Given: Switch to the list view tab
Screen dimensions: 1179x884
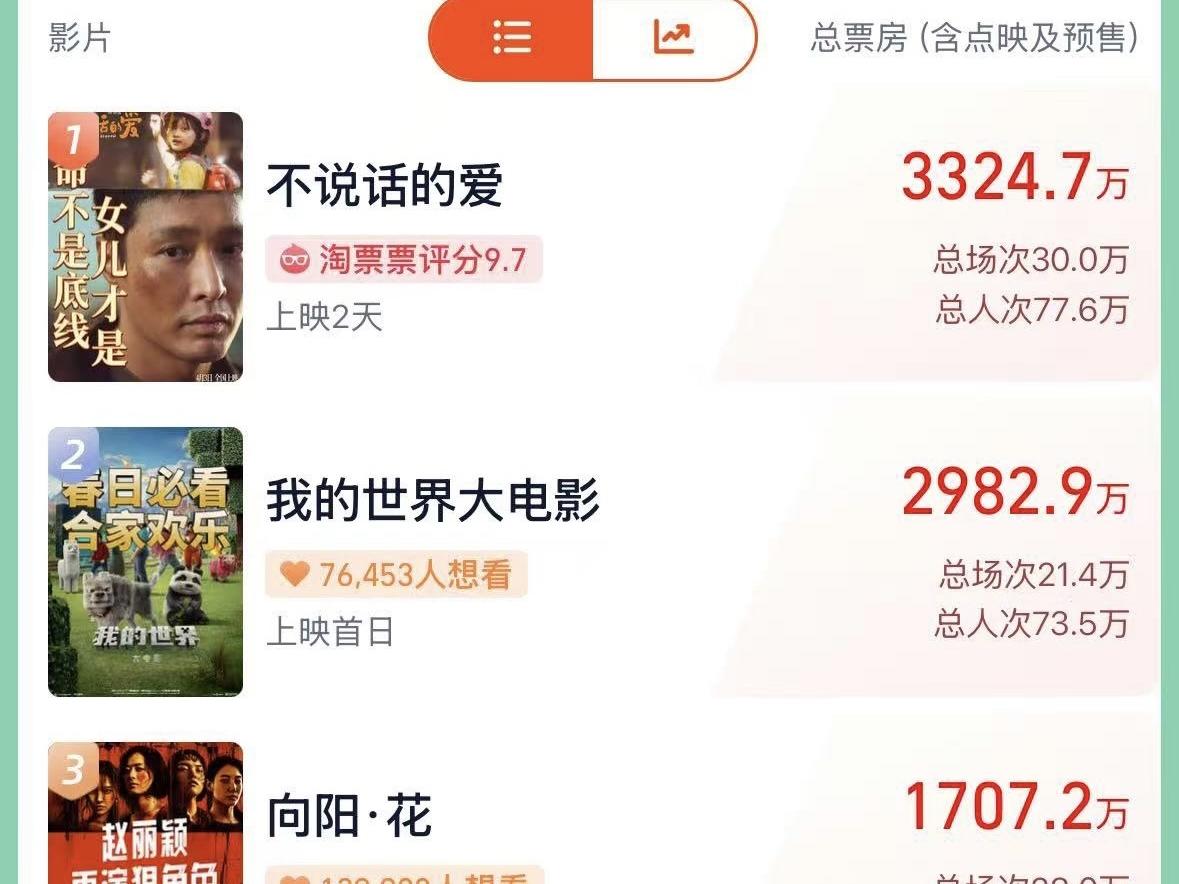Looking at the screenshot, I should point(511,38).
